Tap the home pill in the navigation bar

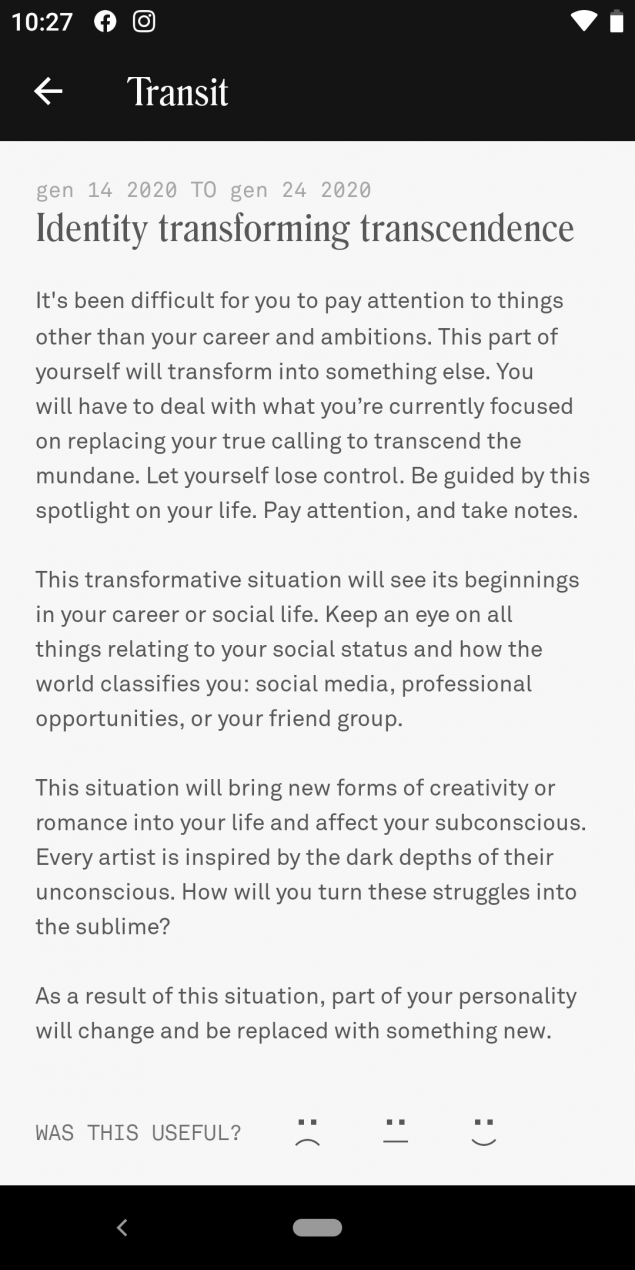coord(317,1228)
